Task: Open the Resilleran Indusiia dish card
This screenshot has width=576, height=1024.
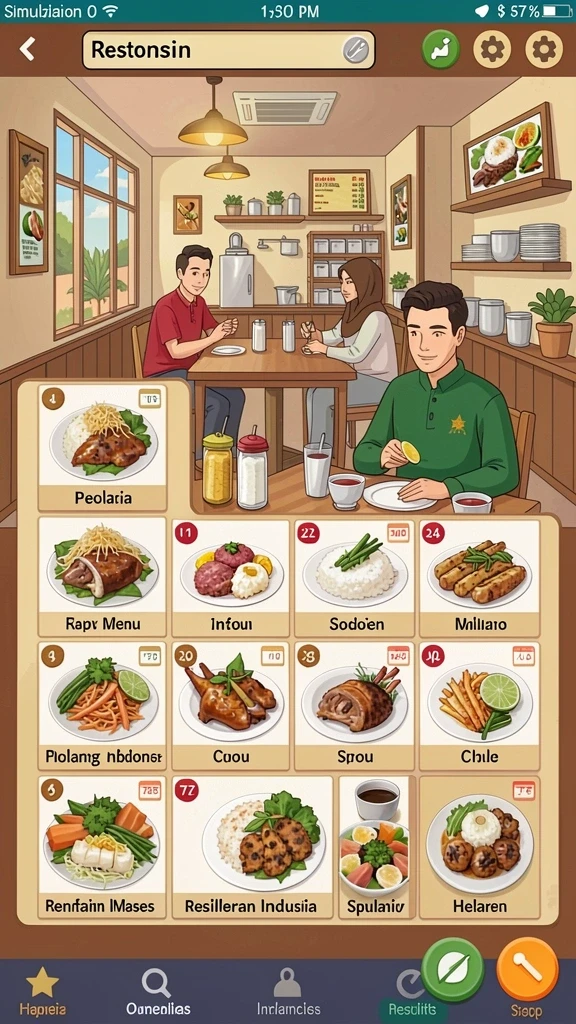Action: pos(252,847)
